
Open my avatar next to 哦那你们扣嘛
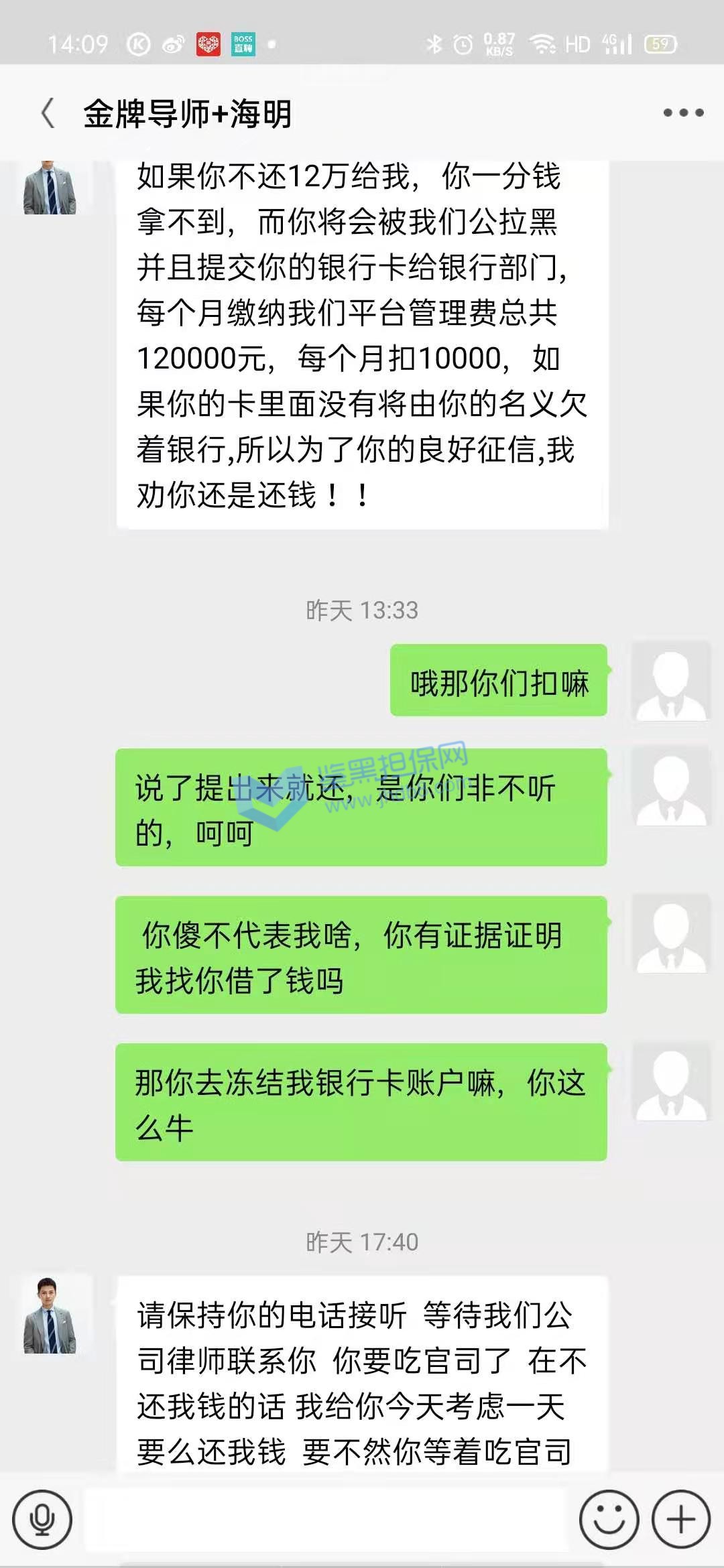pos(670,681)
